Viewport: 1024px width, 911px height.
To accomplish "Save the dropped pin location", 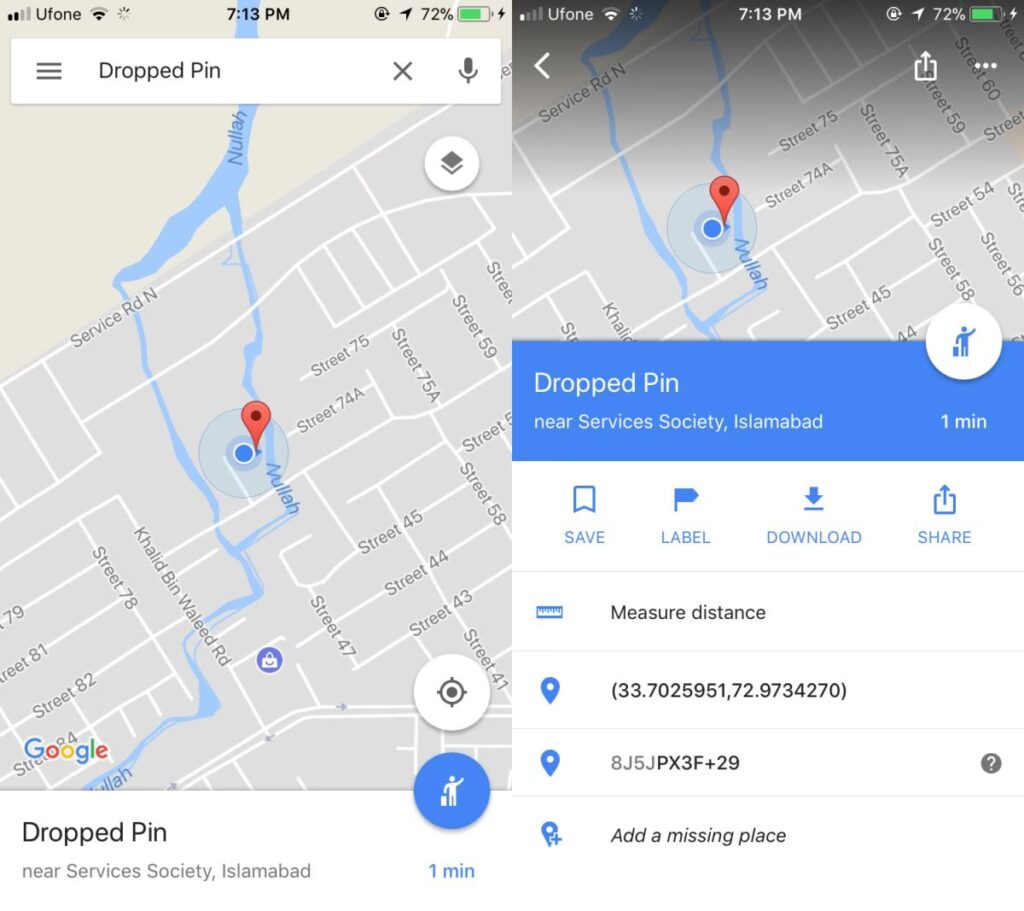I will (x=584, y=515).
